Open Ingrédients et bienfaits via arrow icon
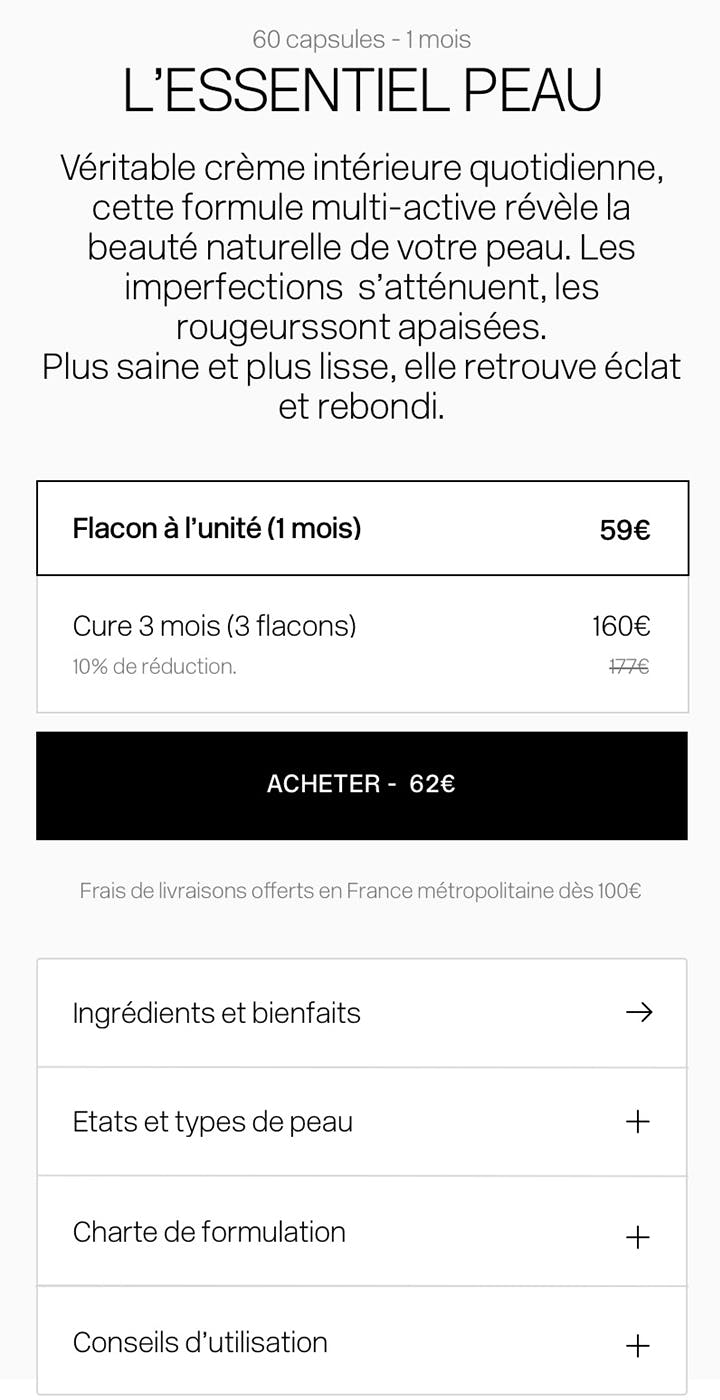 click(638, 1012)
